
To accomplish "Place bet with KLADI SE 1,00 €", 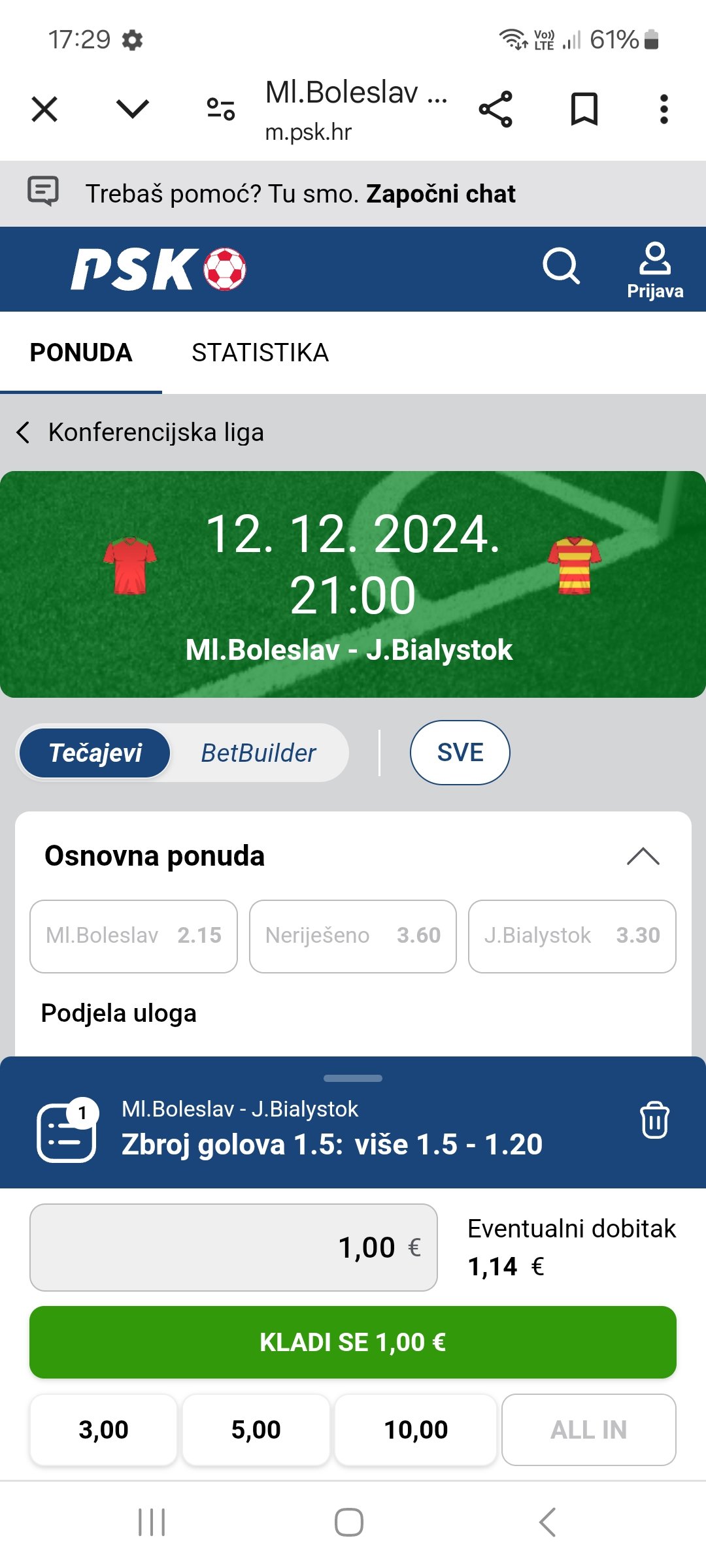I will tap(353, 1343).
